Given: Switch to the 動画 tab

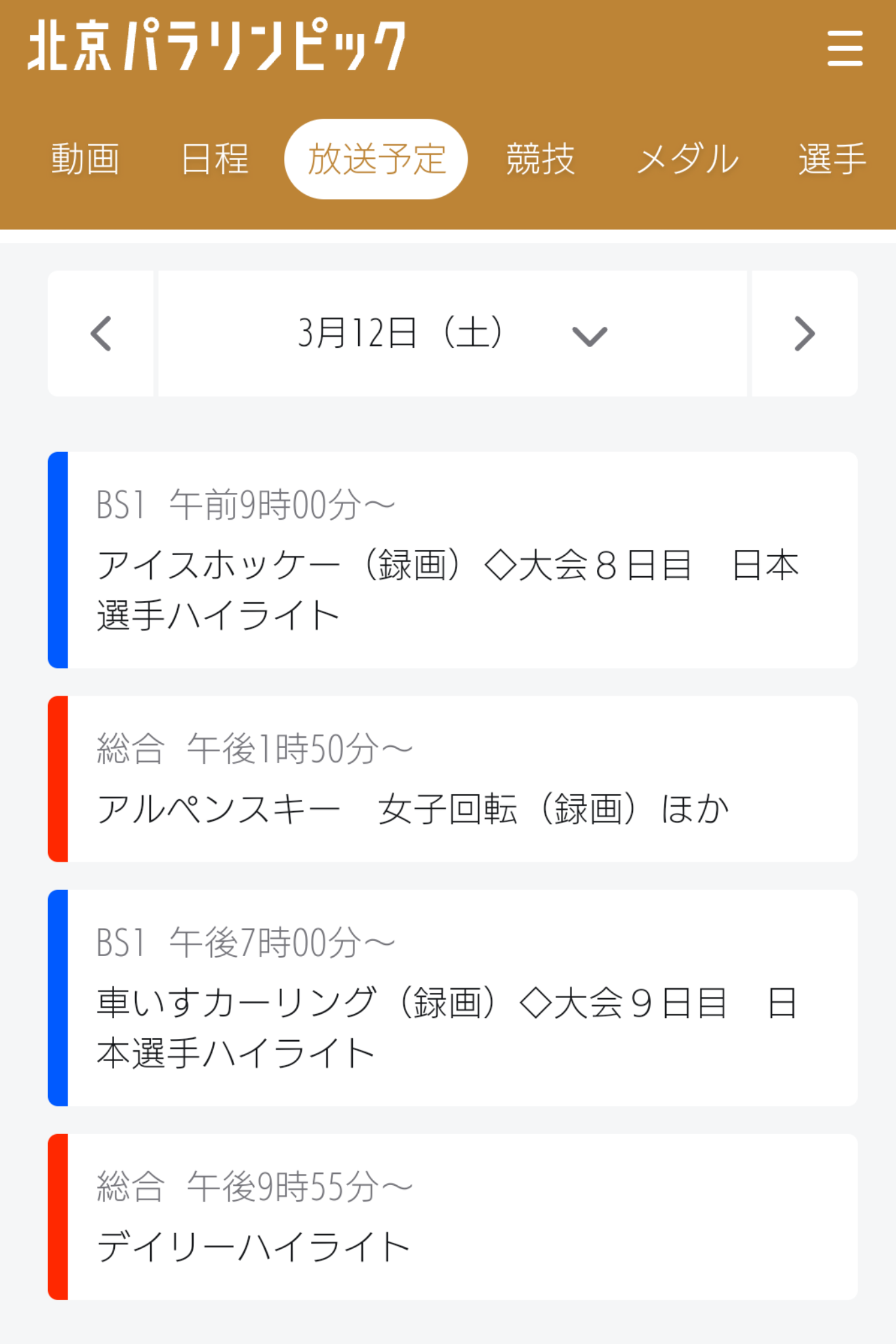Looking at the screenshot, I should pos(85,157).
